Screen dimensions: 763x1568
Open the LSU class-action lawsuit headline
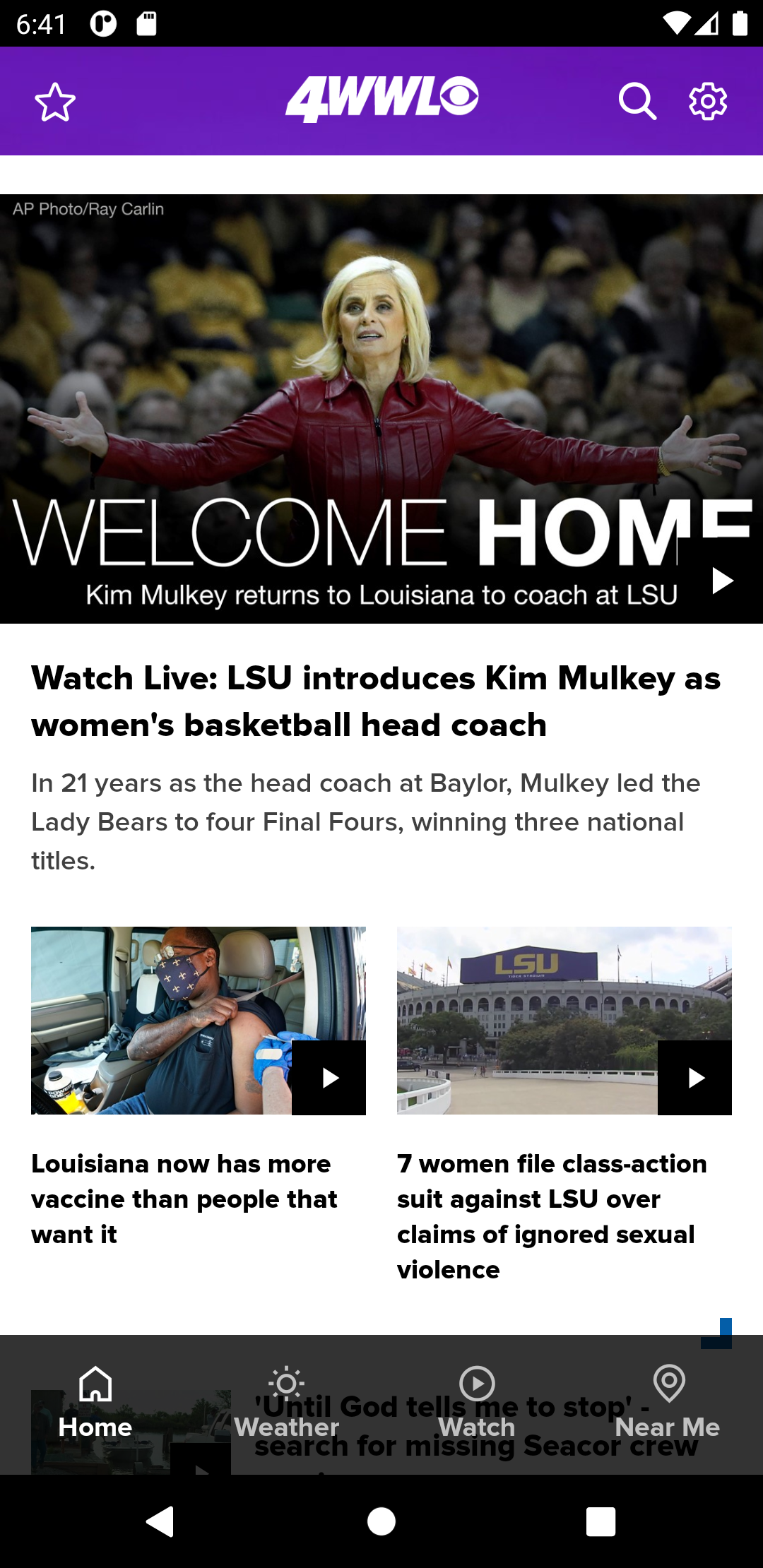coord(552,1216)
